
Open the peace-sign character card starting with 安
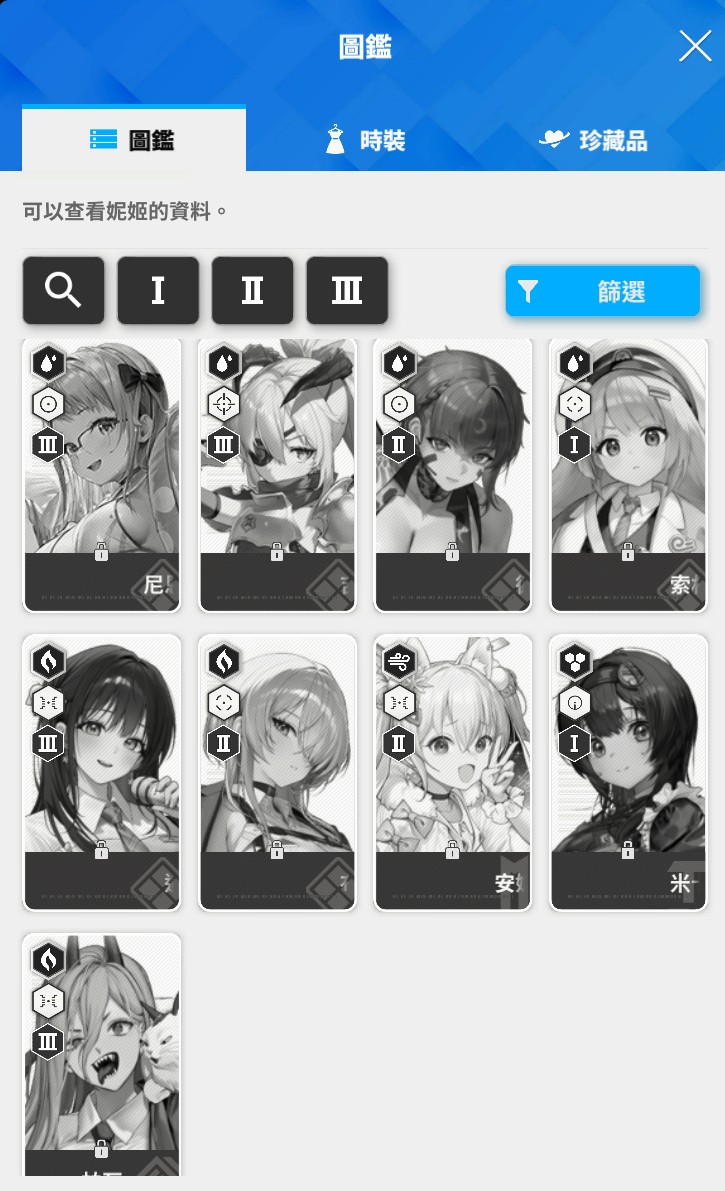(x=453, y=773)
